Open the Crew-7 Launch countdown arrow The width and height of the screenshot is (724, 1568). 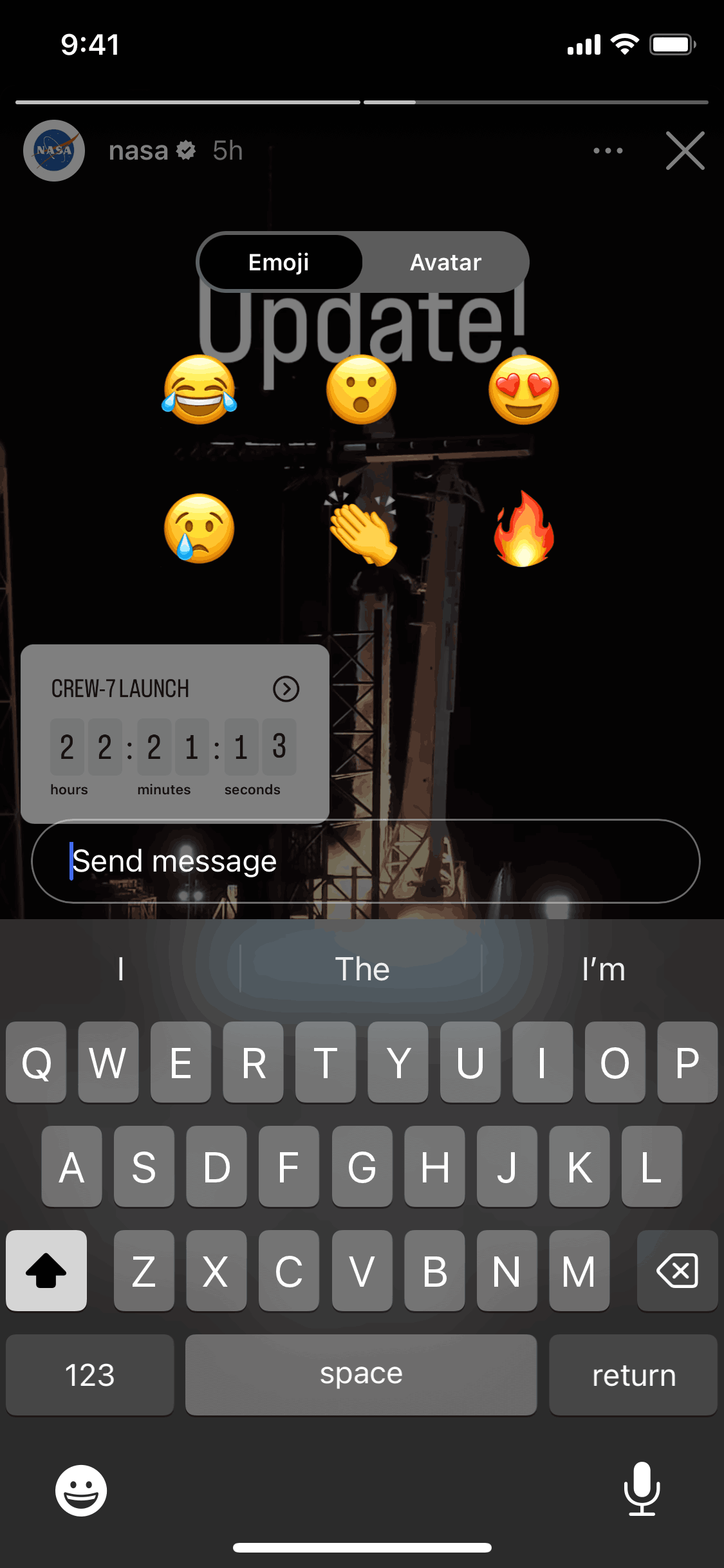pyautogui.click(x=286, y=689)
